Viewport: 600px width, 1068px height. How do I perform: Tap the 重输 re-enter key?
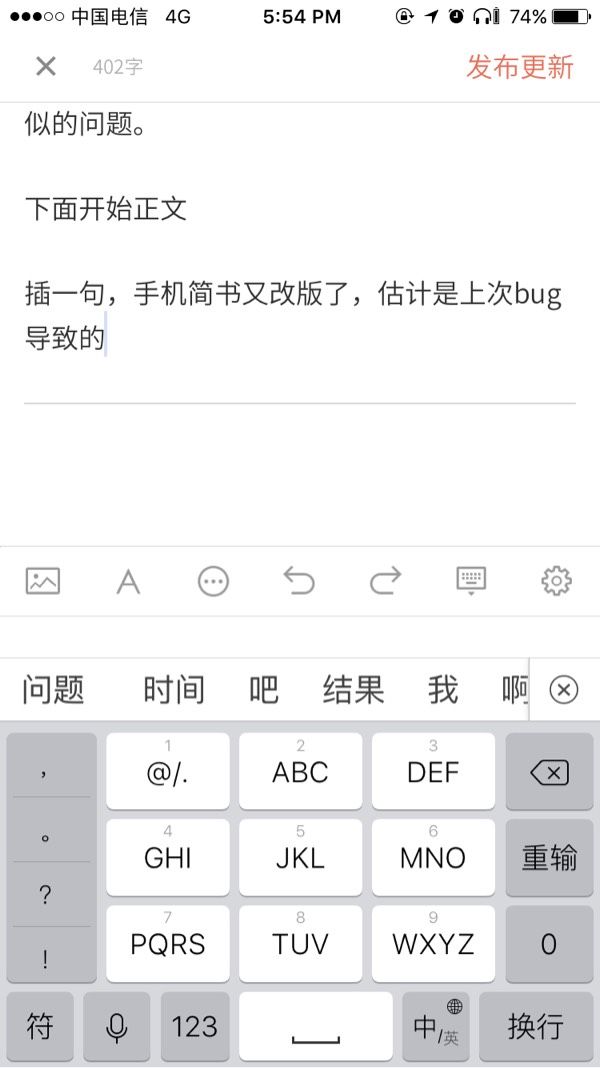549,858
